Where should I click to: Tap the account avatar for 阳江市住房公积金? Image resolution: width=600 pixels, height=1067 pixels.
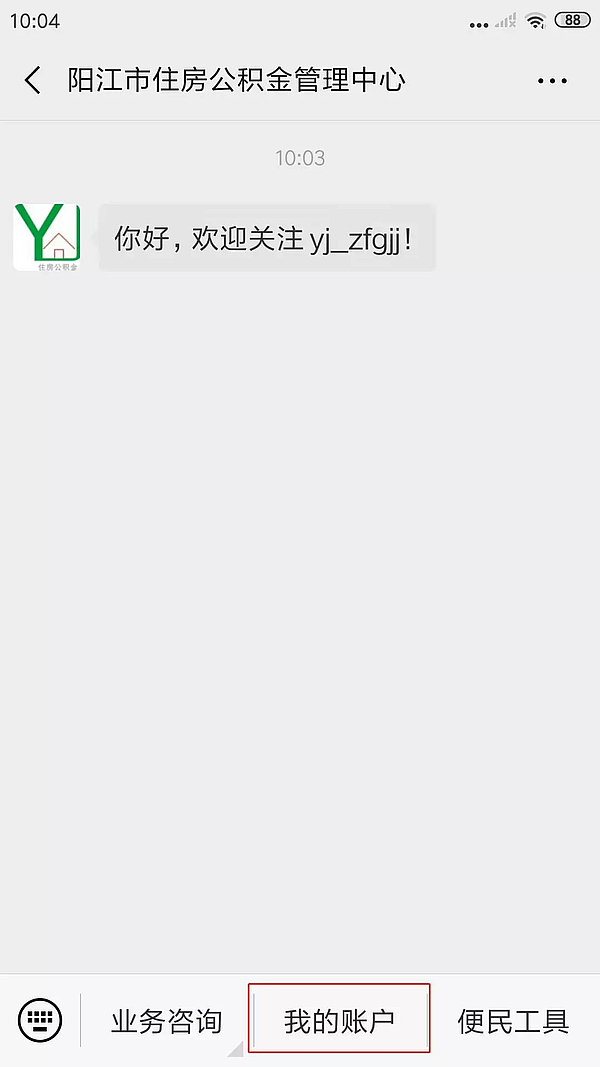coord(47,237)
